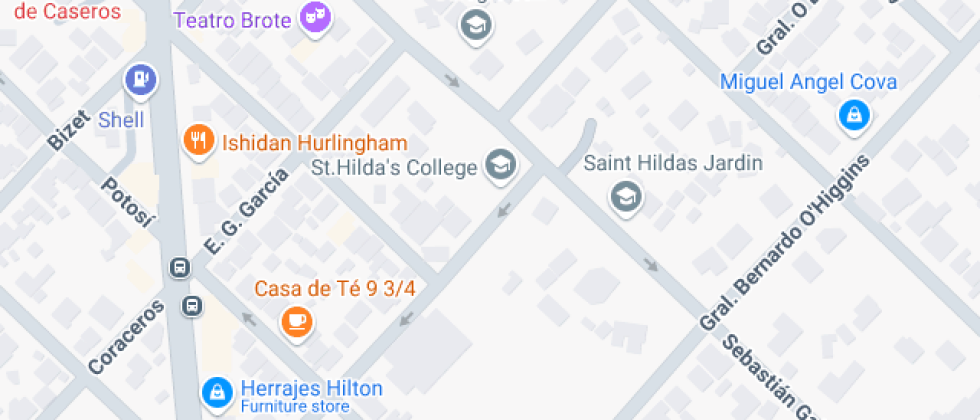Open Miguel Angel Cova shop pin
Screen dimensions: 980x420
(854, 116)
